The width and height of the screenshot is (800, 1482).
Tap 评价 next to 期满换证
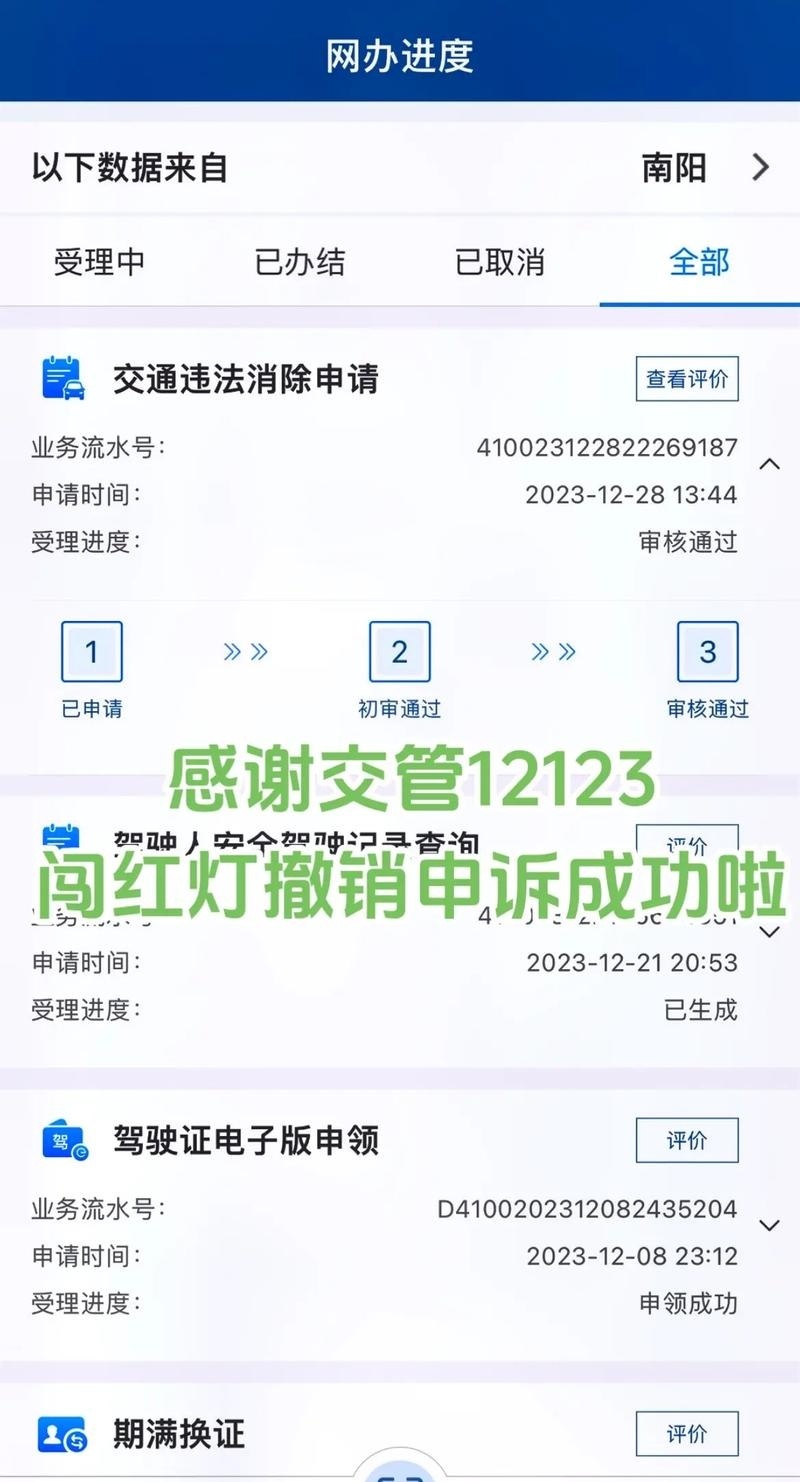(687, 1435)
